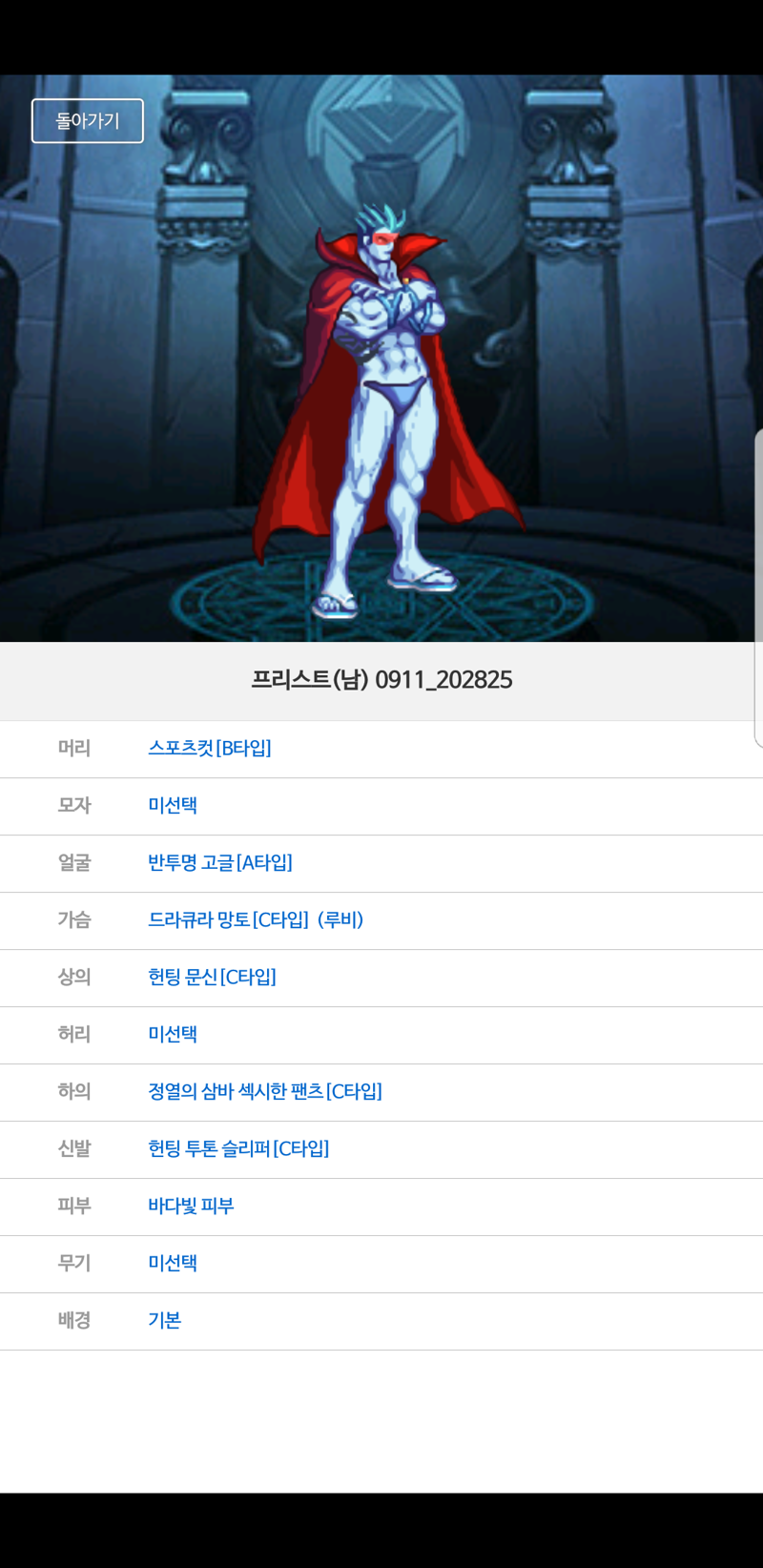
Task: Select the 미선택 link in 모자 row
Action: click(x=173, y=806)
